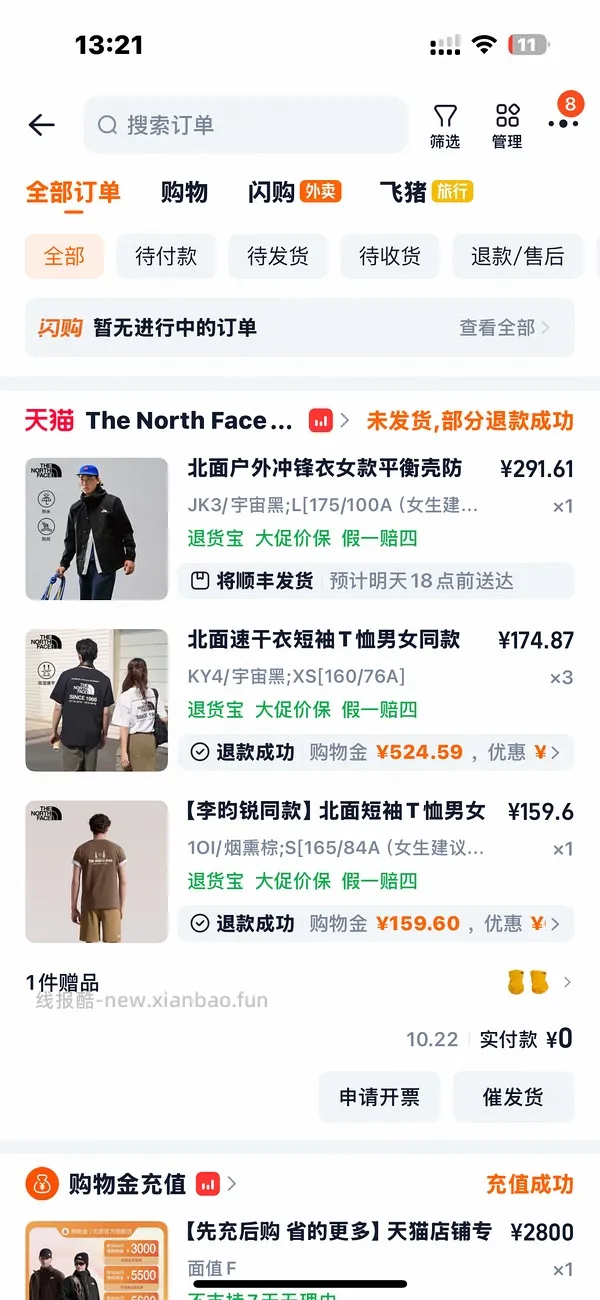
Task: View refund details showing ¥524.59 购物金
Action: pos(376,752)
